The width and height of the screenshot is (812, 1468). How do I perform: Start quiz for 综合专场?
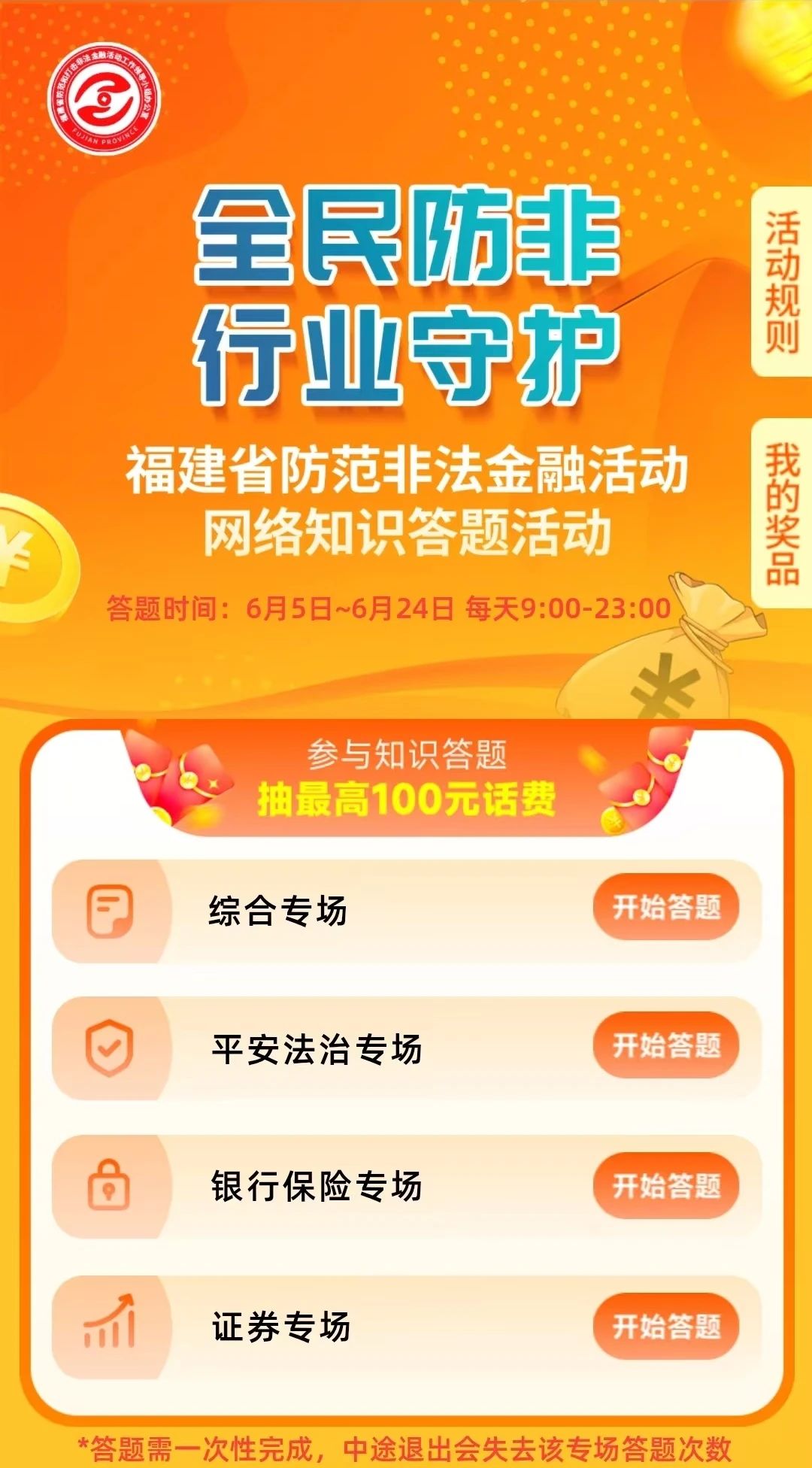[665, 907]
